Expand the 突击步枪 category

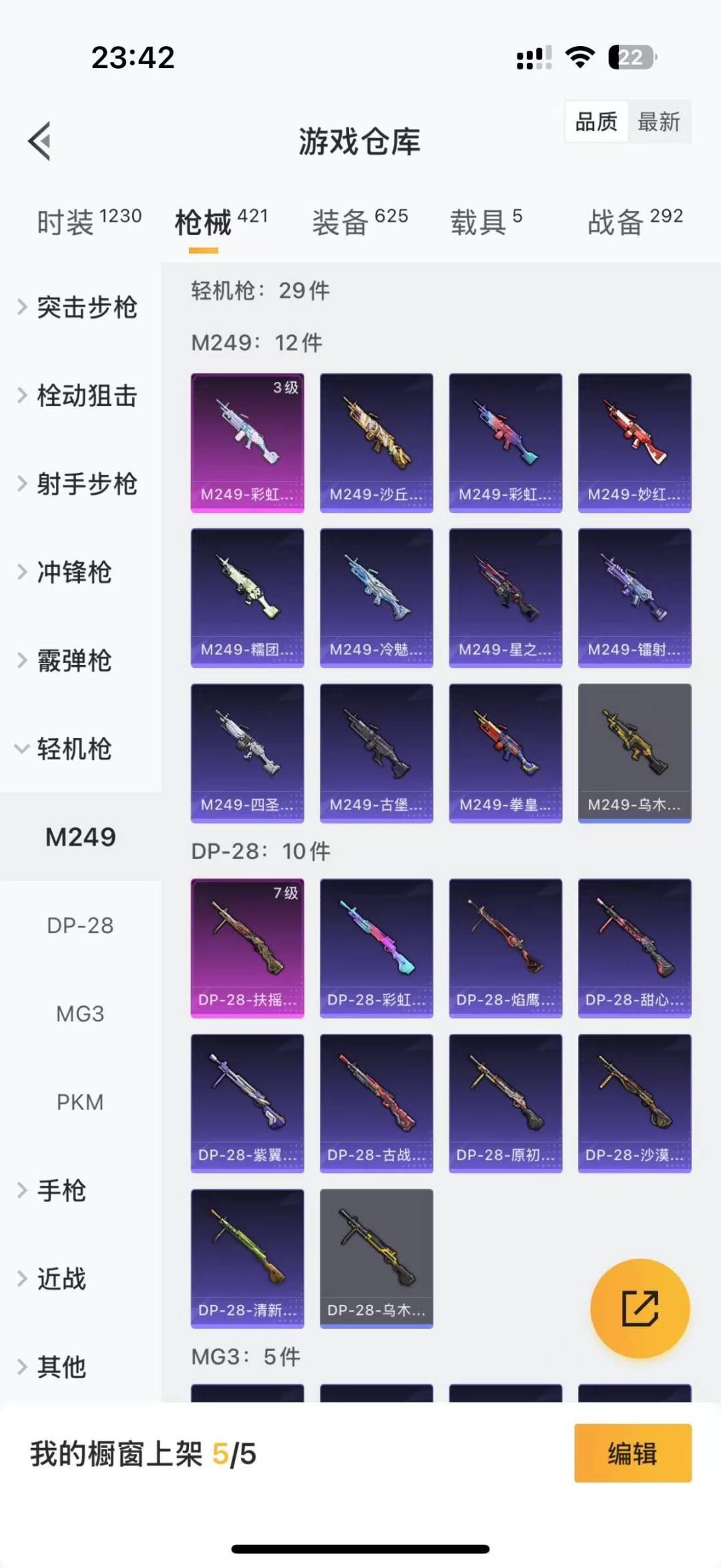(80, 307)
